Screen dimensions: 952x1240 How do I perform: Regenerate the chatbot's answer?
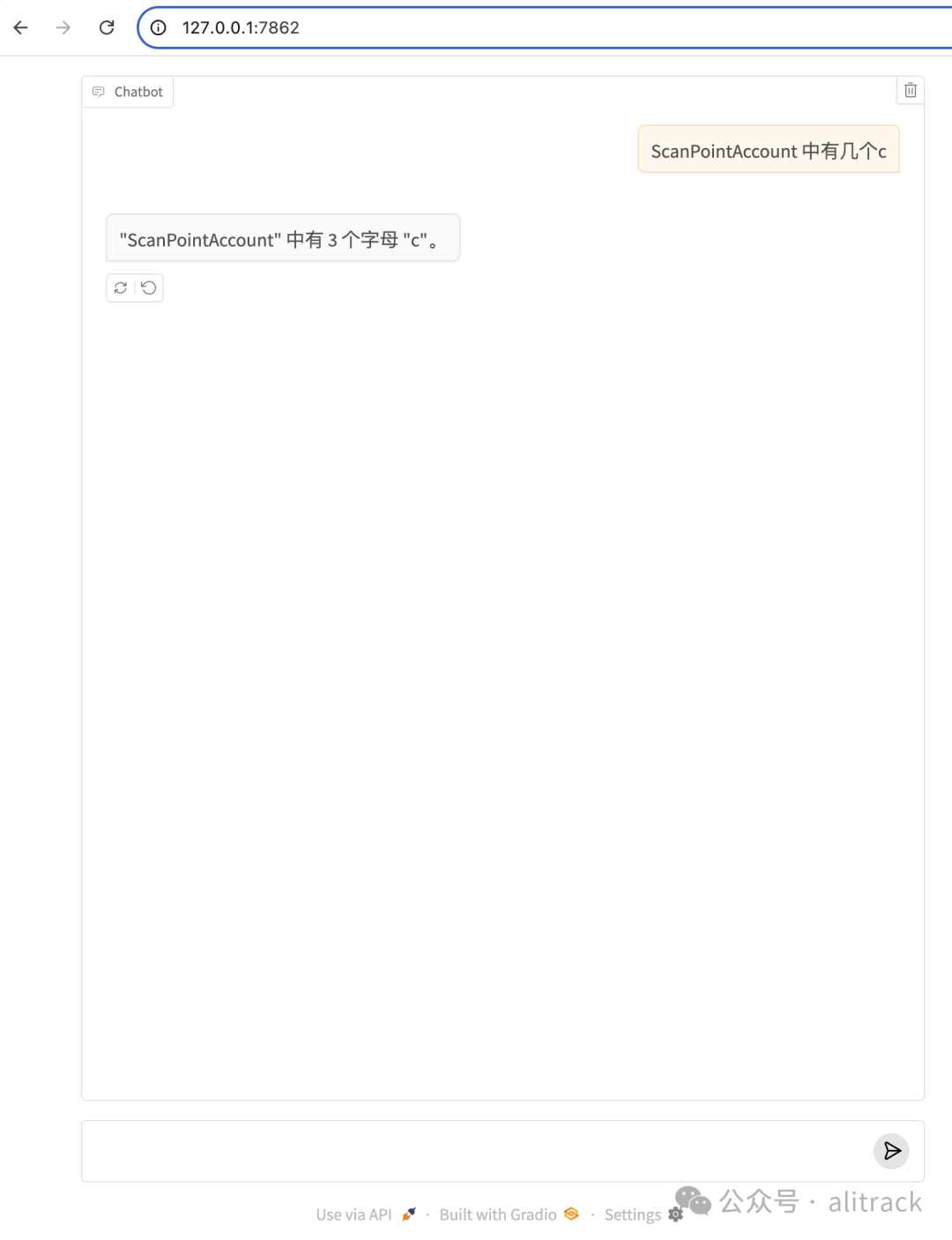[x=121, y=288]
